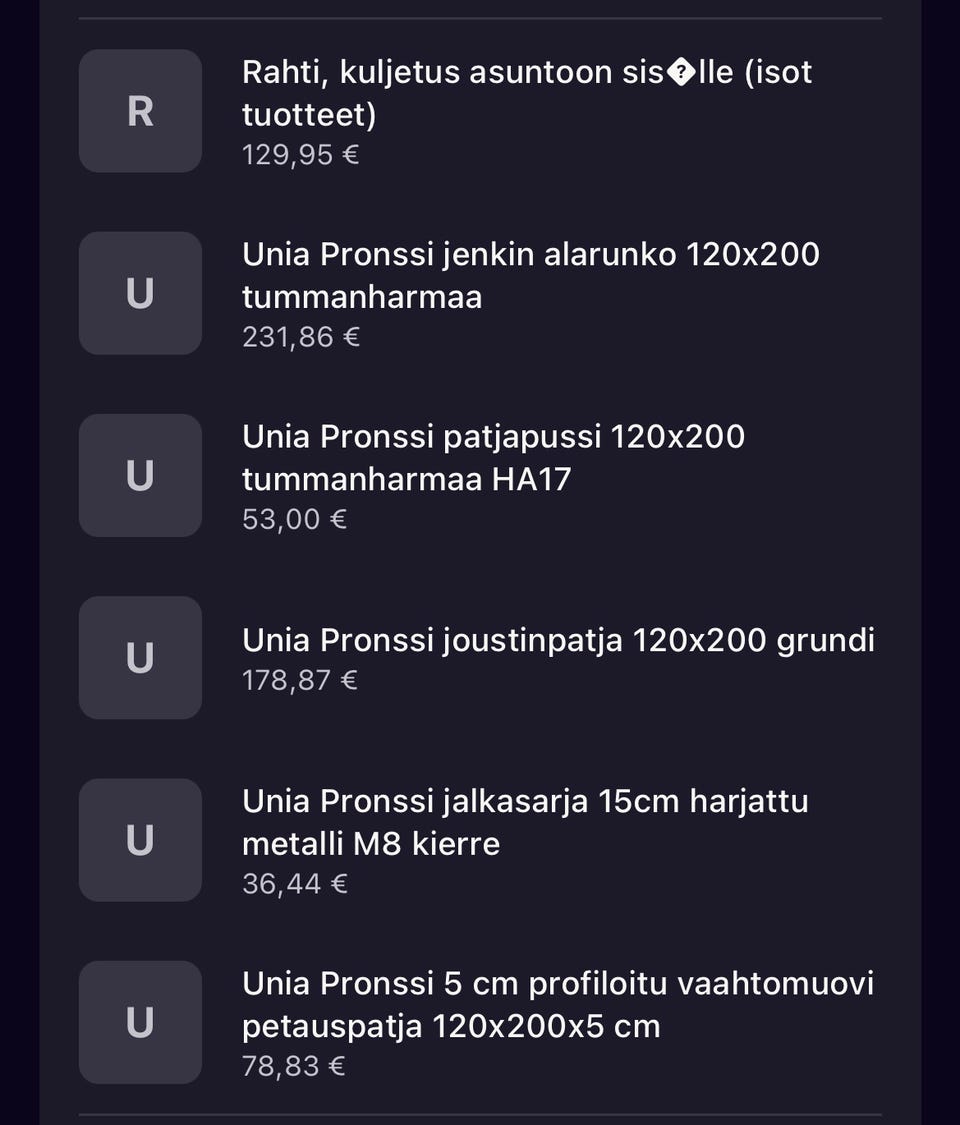Select the U avatar for petauspatja foam topper
The height and width of the screenshot is (1125, 960).
[140, 1022]
